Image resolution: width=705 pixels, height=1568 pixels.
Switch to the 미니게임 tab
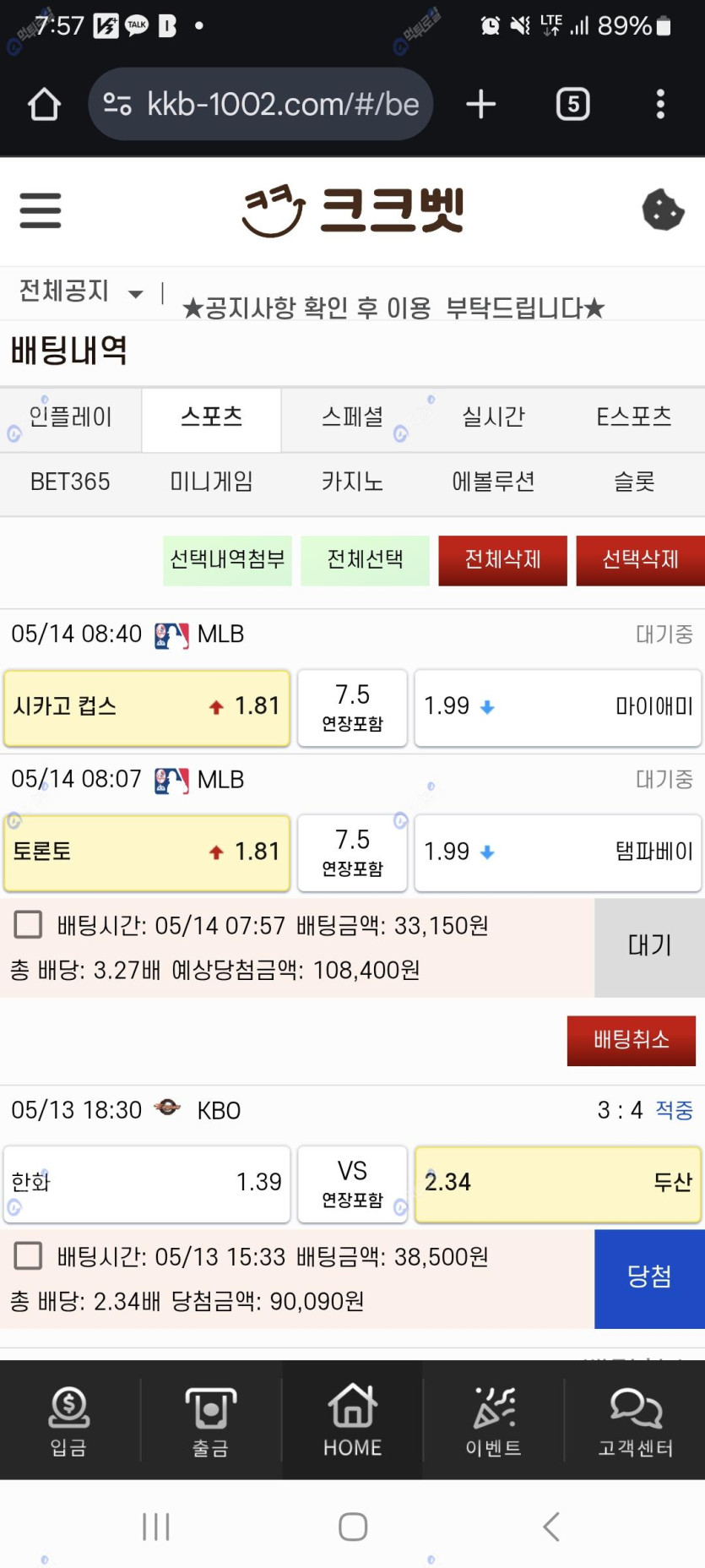click(x=211, y=482)
